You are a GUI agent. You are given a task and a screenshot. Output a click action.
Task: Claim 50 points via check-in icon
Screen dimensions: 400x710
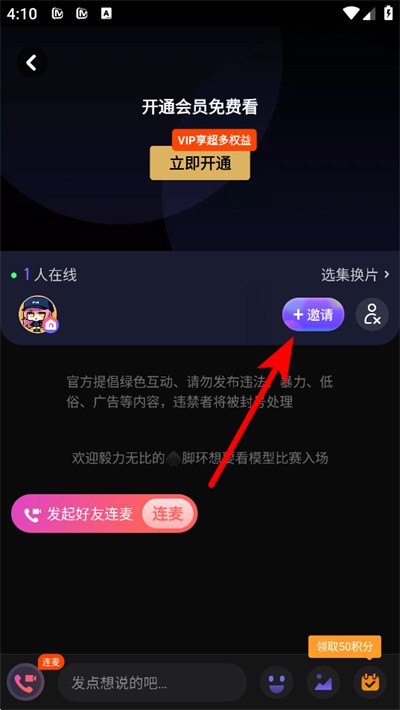pos(370,682)
